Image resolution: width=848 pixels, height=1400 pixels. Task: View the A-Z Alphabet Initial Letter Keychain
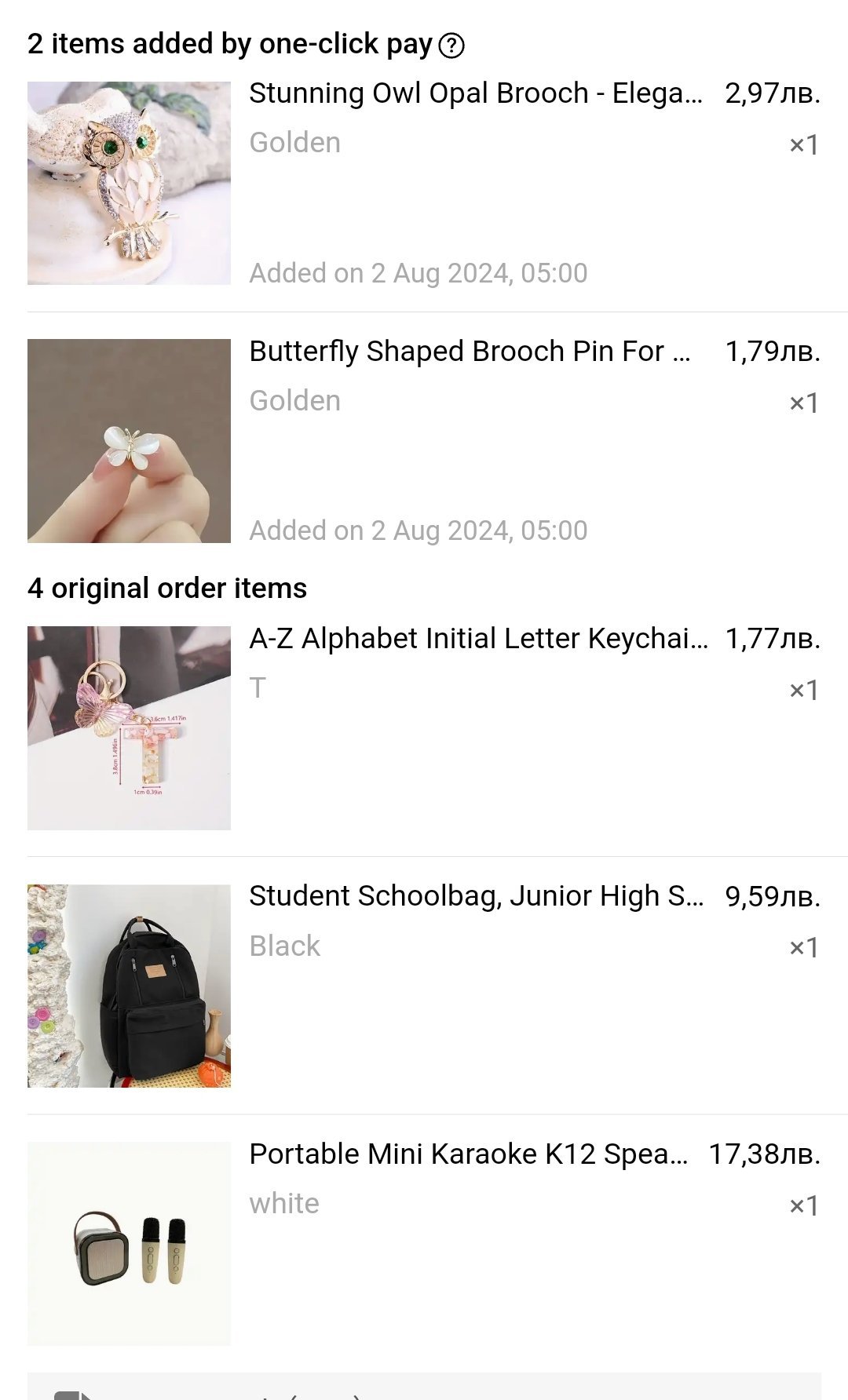pyautogui.click(x=477, y=639)
